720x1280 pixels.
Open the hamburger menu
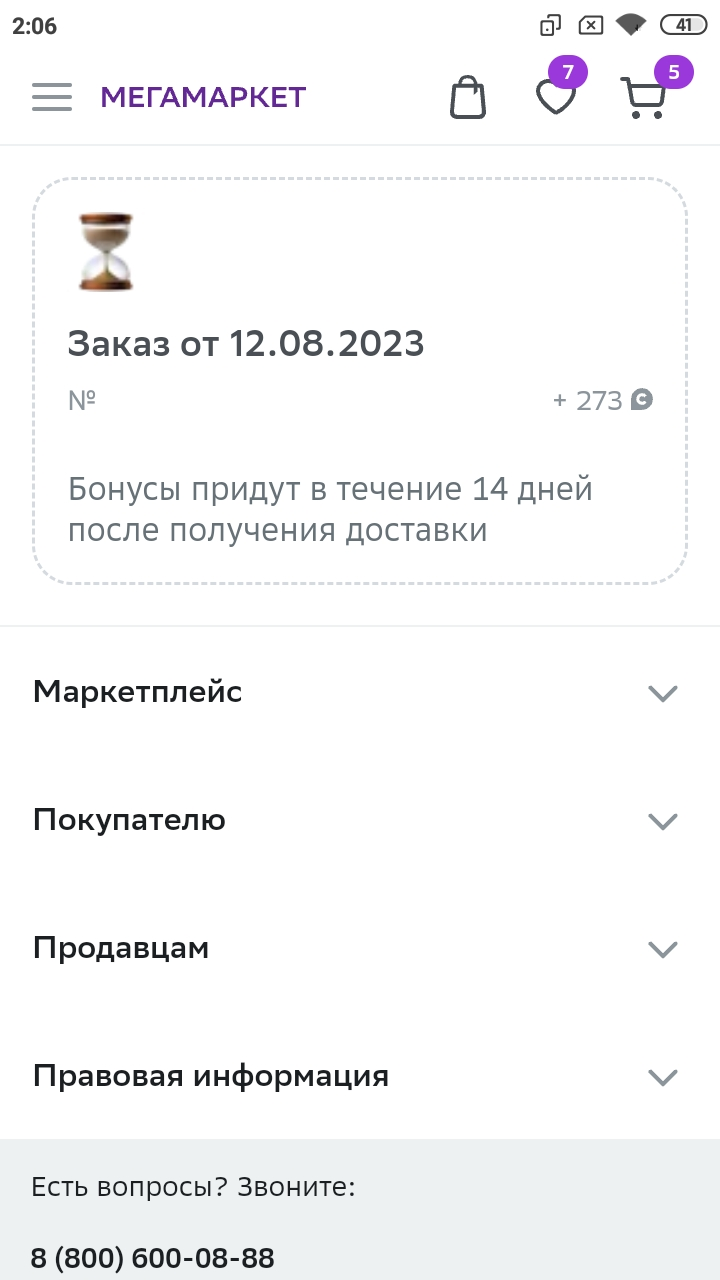(x=52, y=97)
